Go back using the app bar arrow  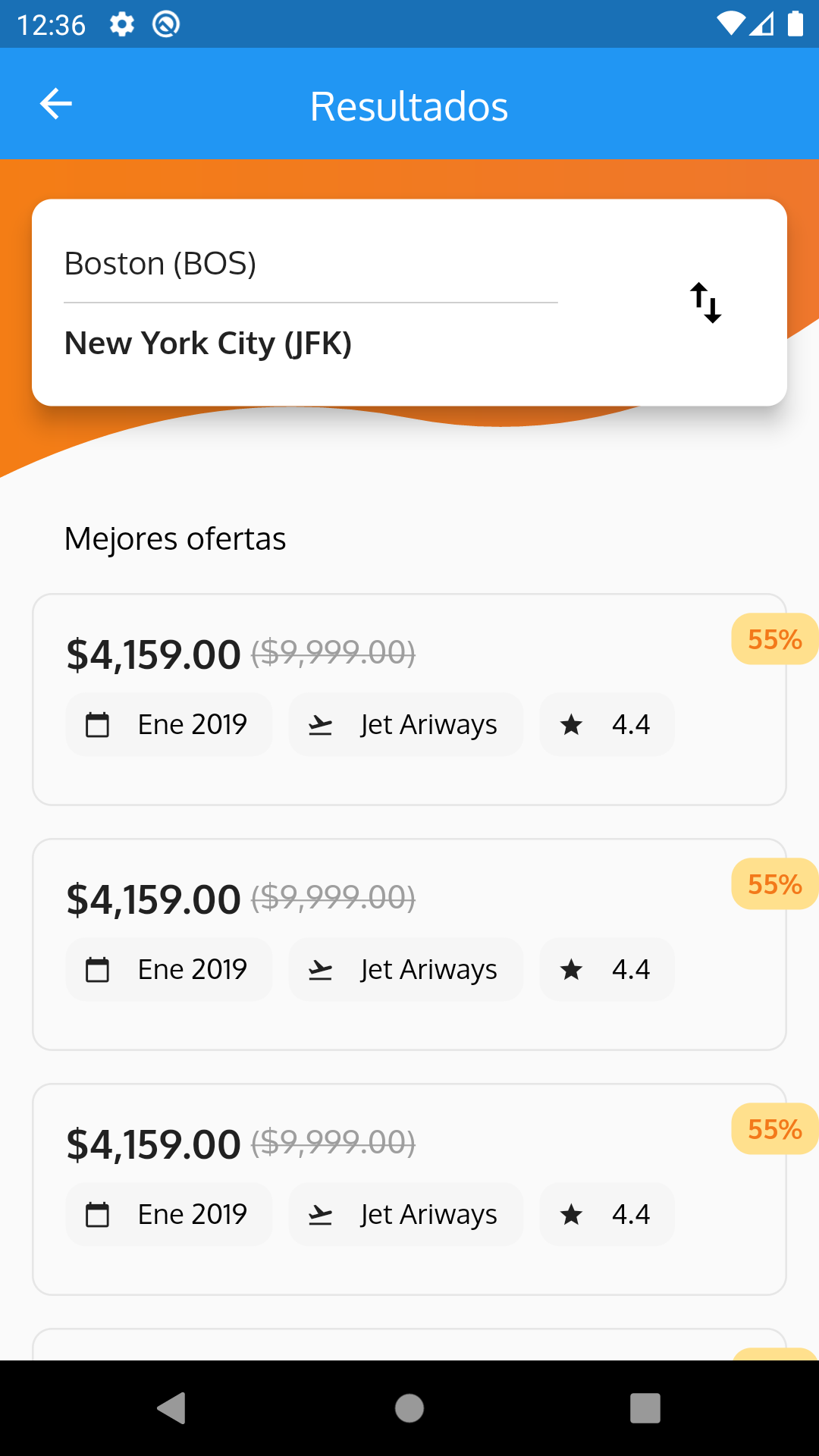(56, 104)
